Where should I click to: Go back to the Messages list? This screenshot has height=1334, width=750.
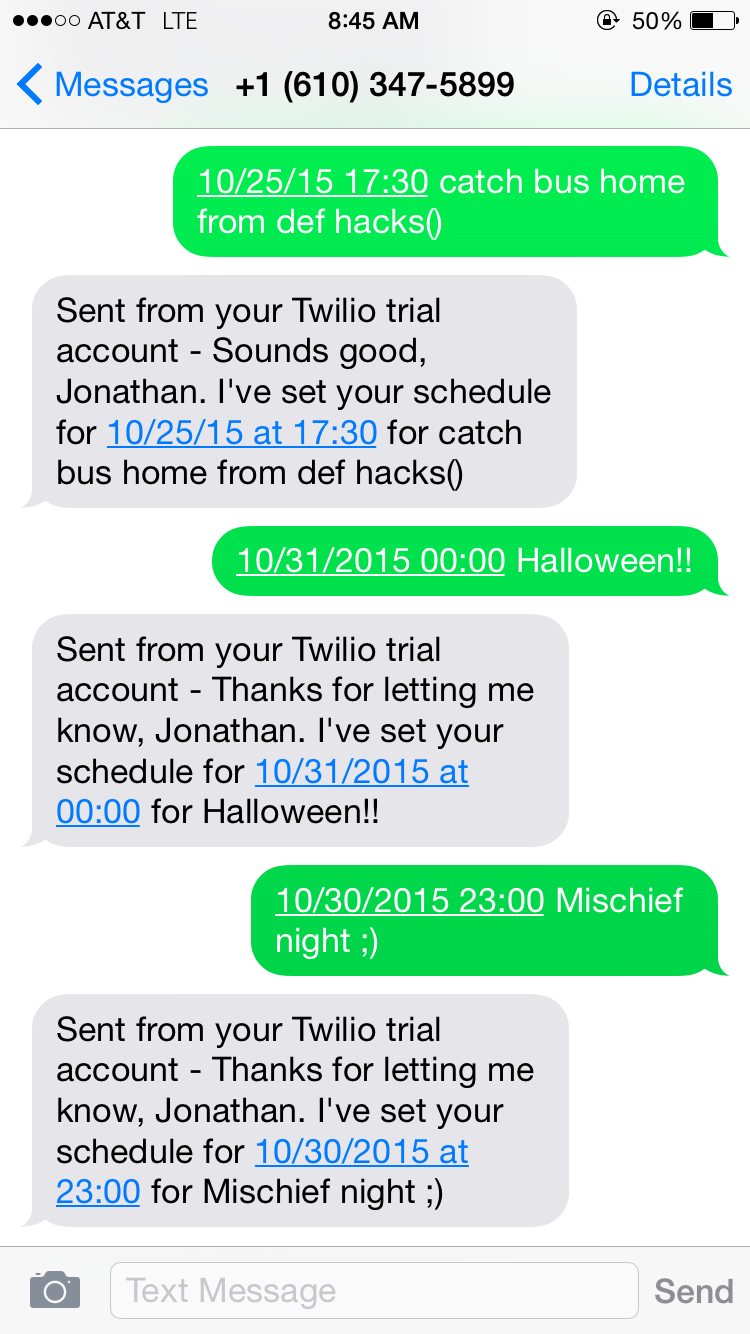112,85
